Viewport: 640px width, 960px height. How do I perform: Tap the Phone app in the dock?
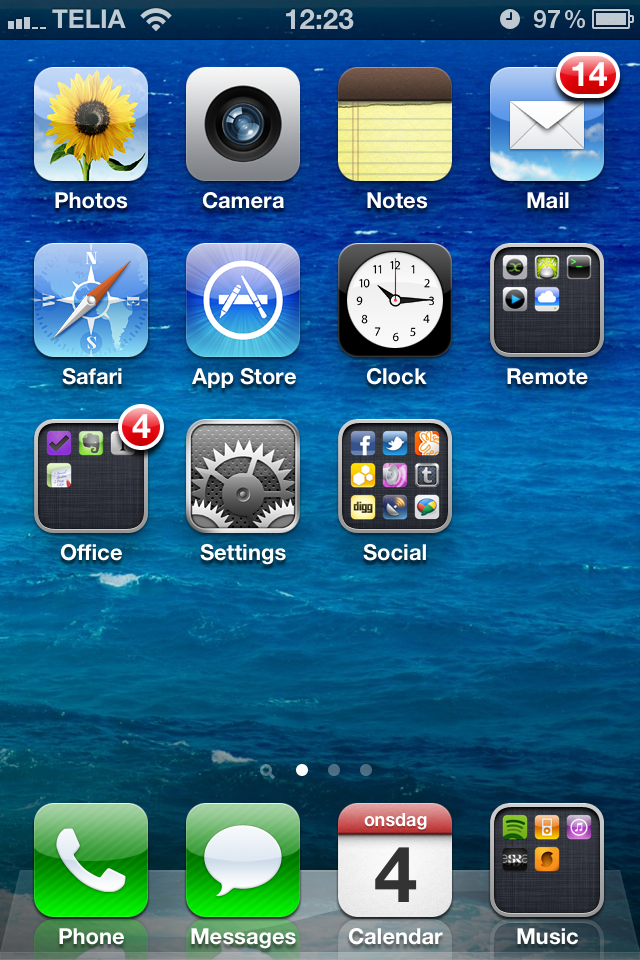(91, 860)
